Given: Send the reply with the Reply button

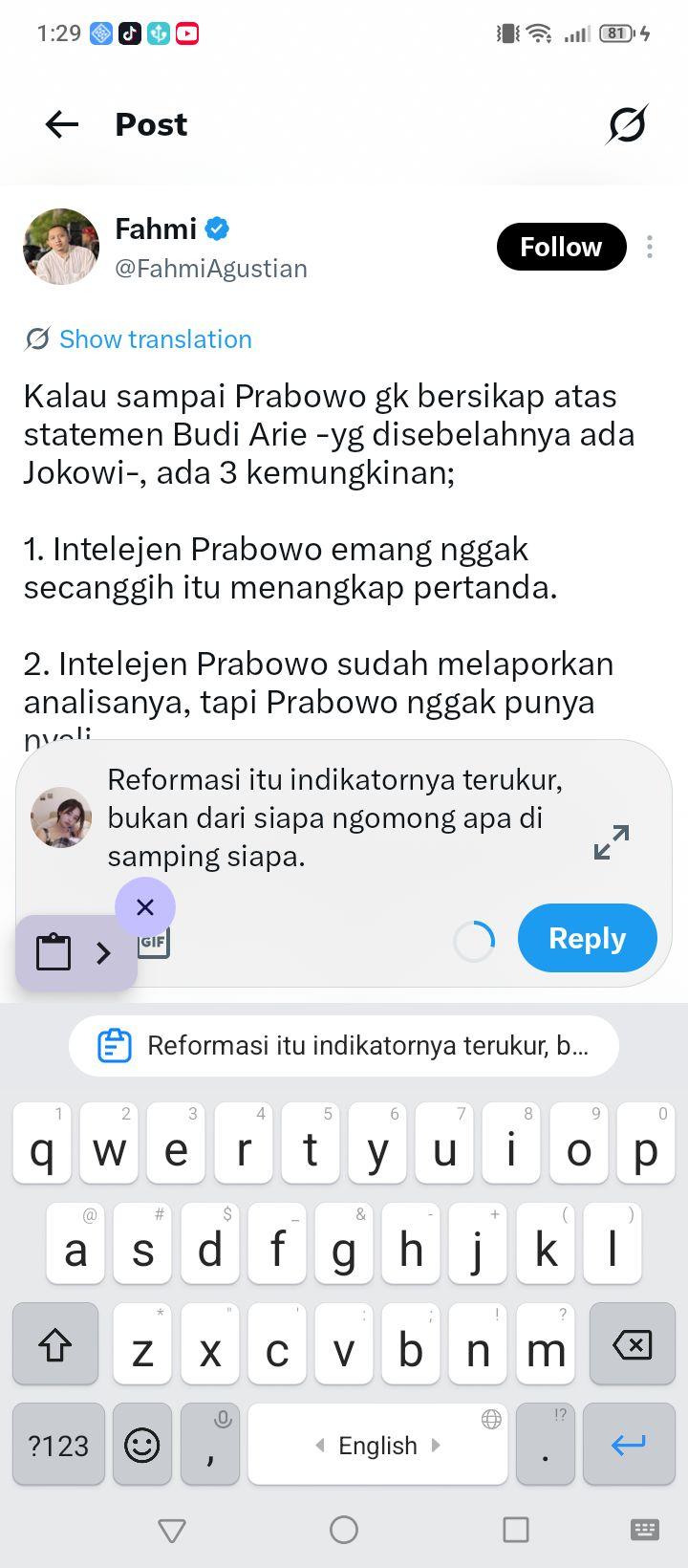Looking at the screenshot, I should click(x=587, y=938).
